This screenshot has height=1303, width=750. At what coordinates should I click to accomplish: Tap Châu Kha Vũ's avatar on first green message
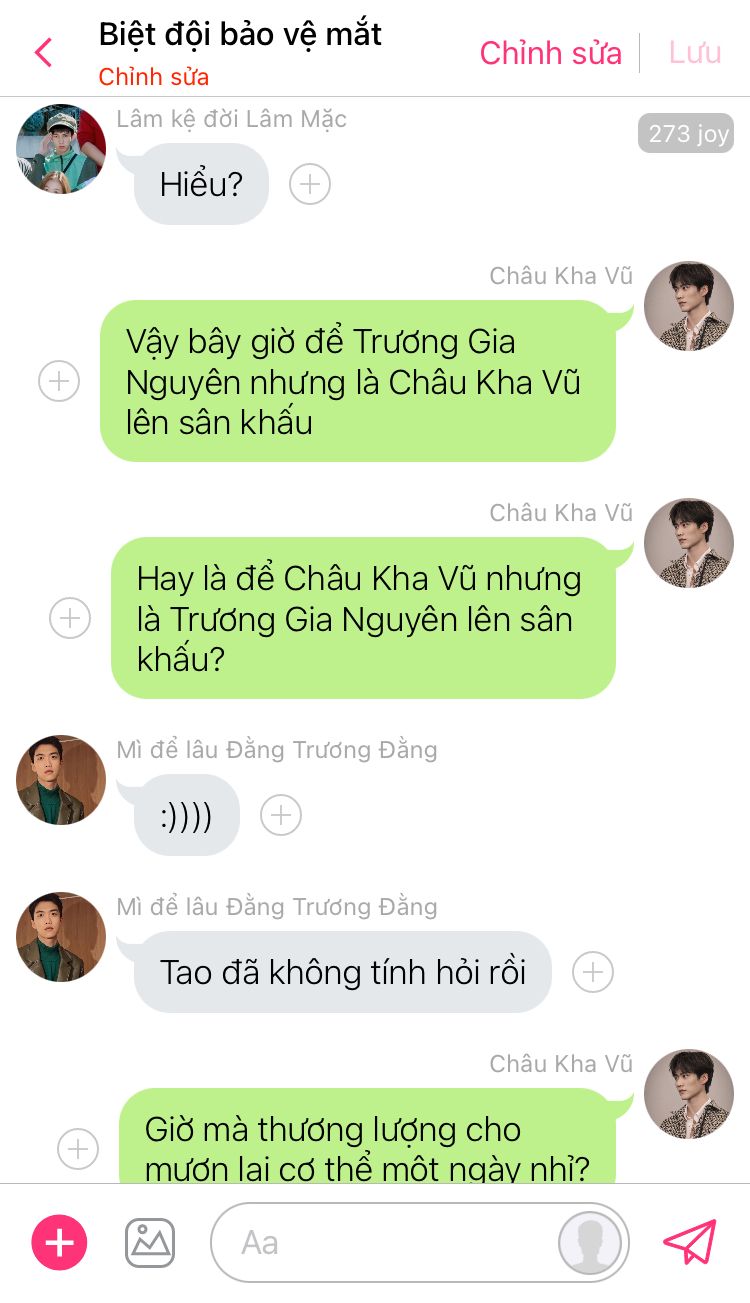689,306
